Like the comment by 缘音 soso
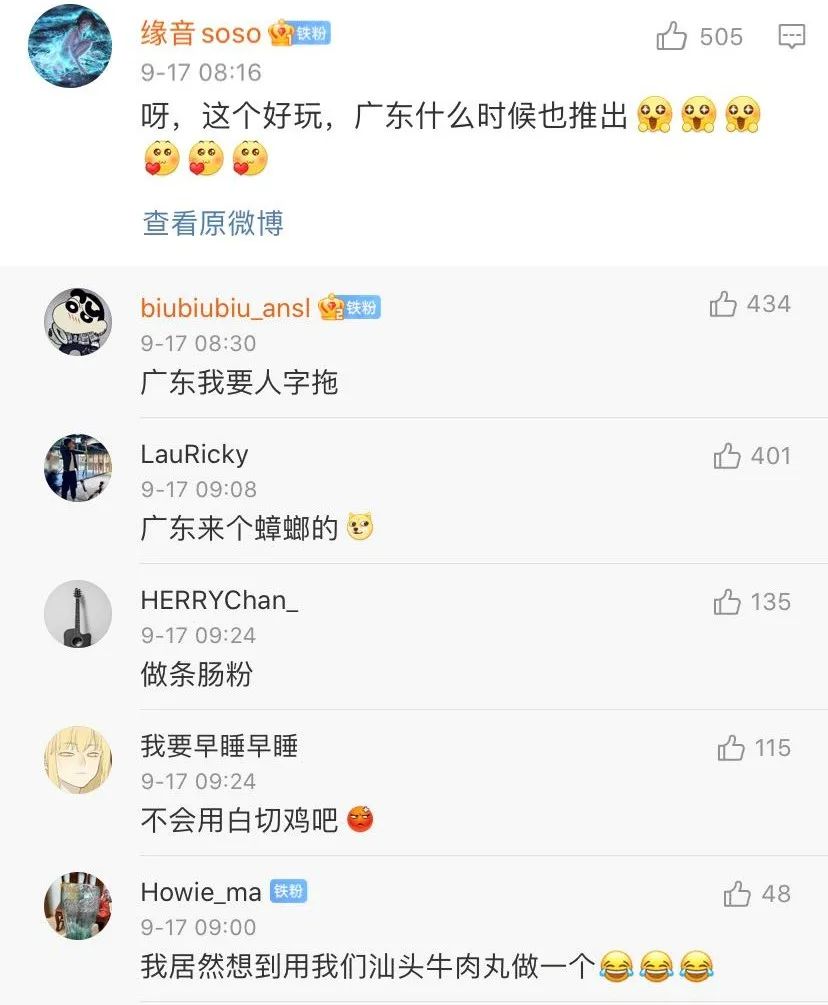The height and width of the screenshot is (1005, 828). [673, 37]
